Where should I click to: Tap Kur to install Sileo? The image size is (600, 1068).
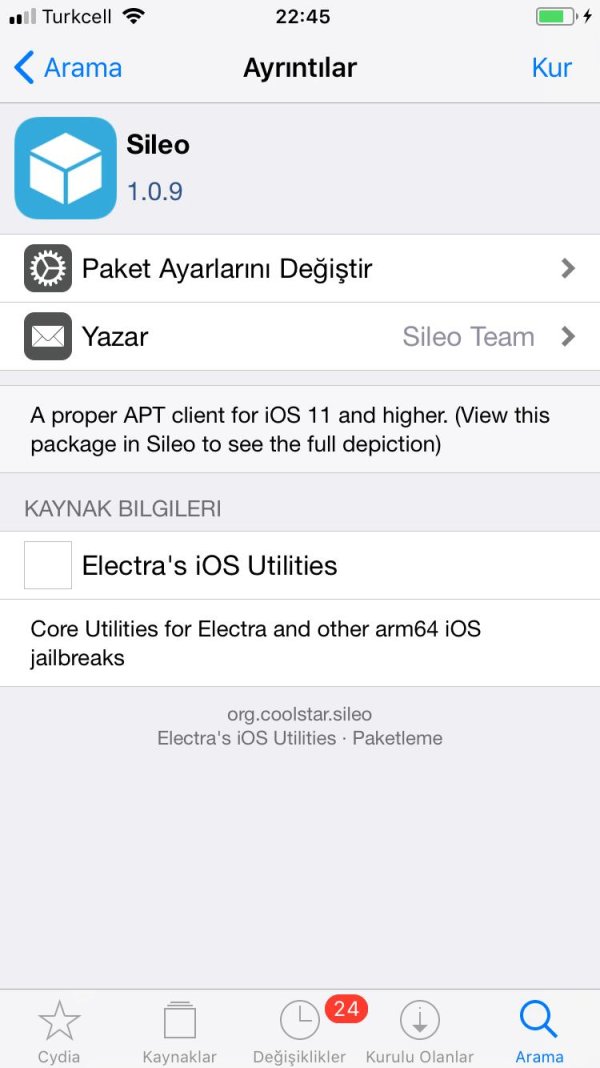coord(551,68)
